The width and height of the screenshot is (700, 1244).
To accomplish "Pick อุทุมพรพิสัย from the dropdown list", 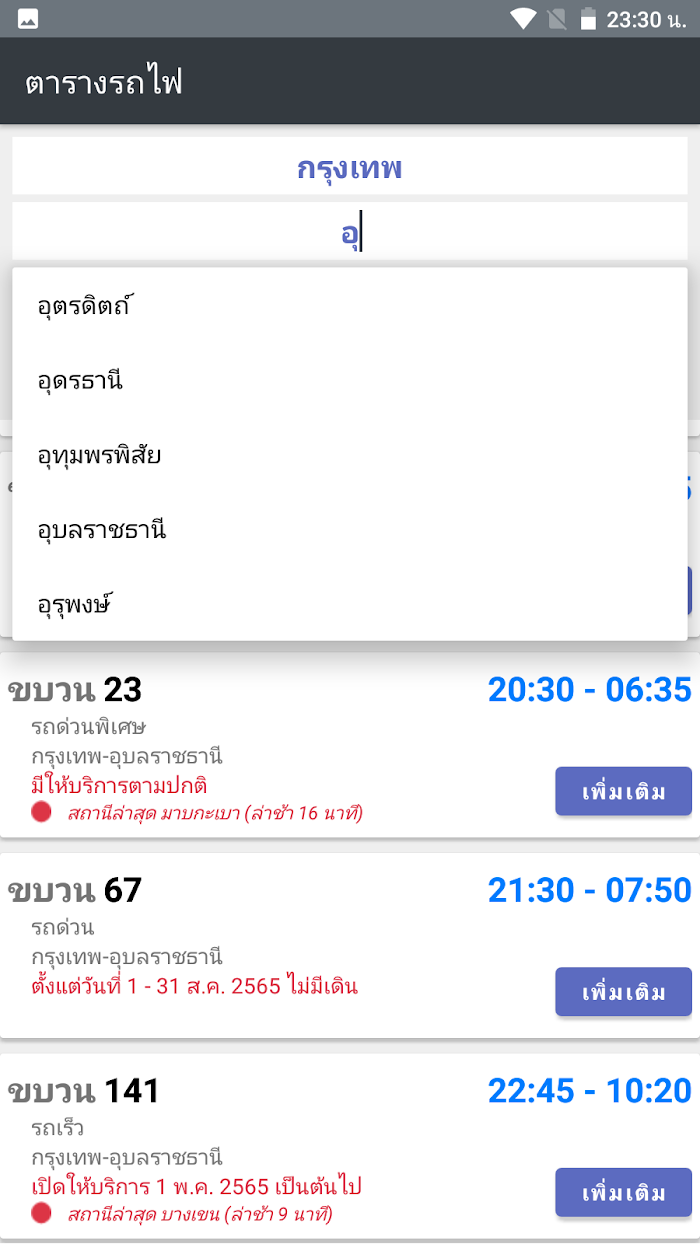I will click(350, 455).
